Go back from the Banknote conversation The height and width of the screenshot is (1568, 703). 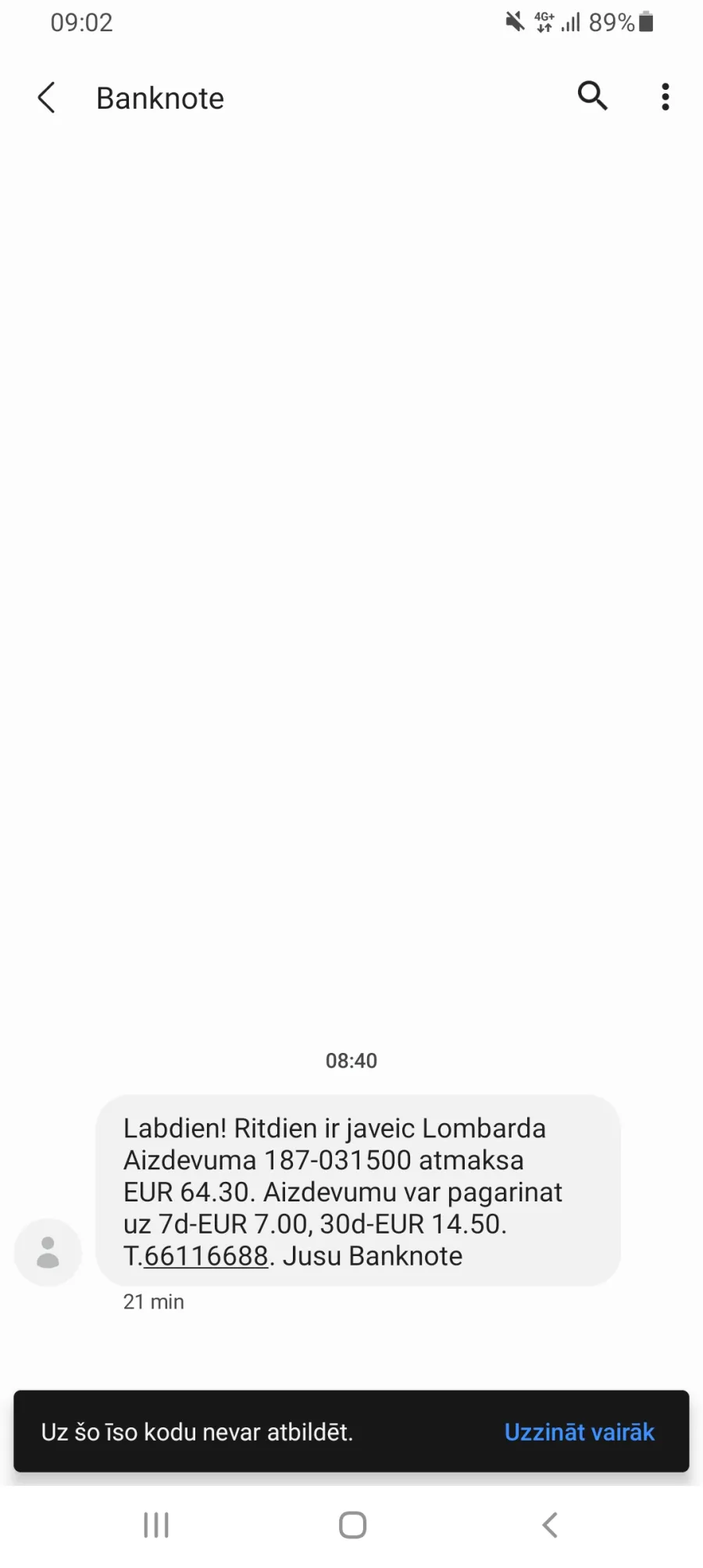pyautogui.click(x=47, y=98)
